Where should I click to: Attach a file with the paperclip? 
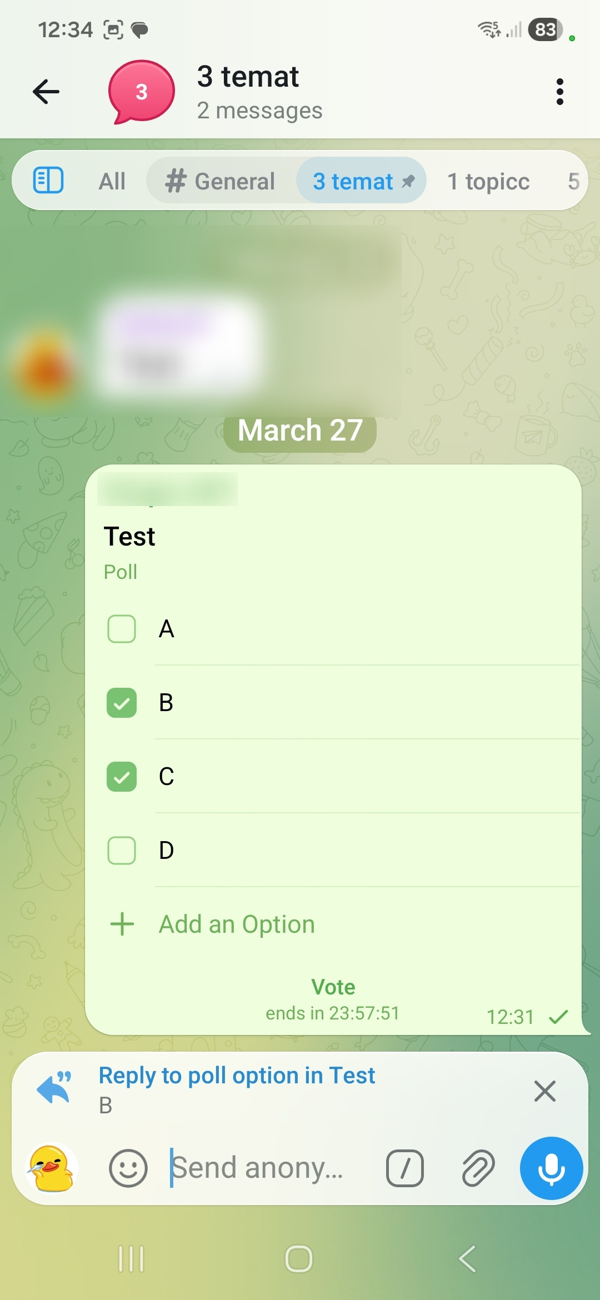coord(478,1168)
